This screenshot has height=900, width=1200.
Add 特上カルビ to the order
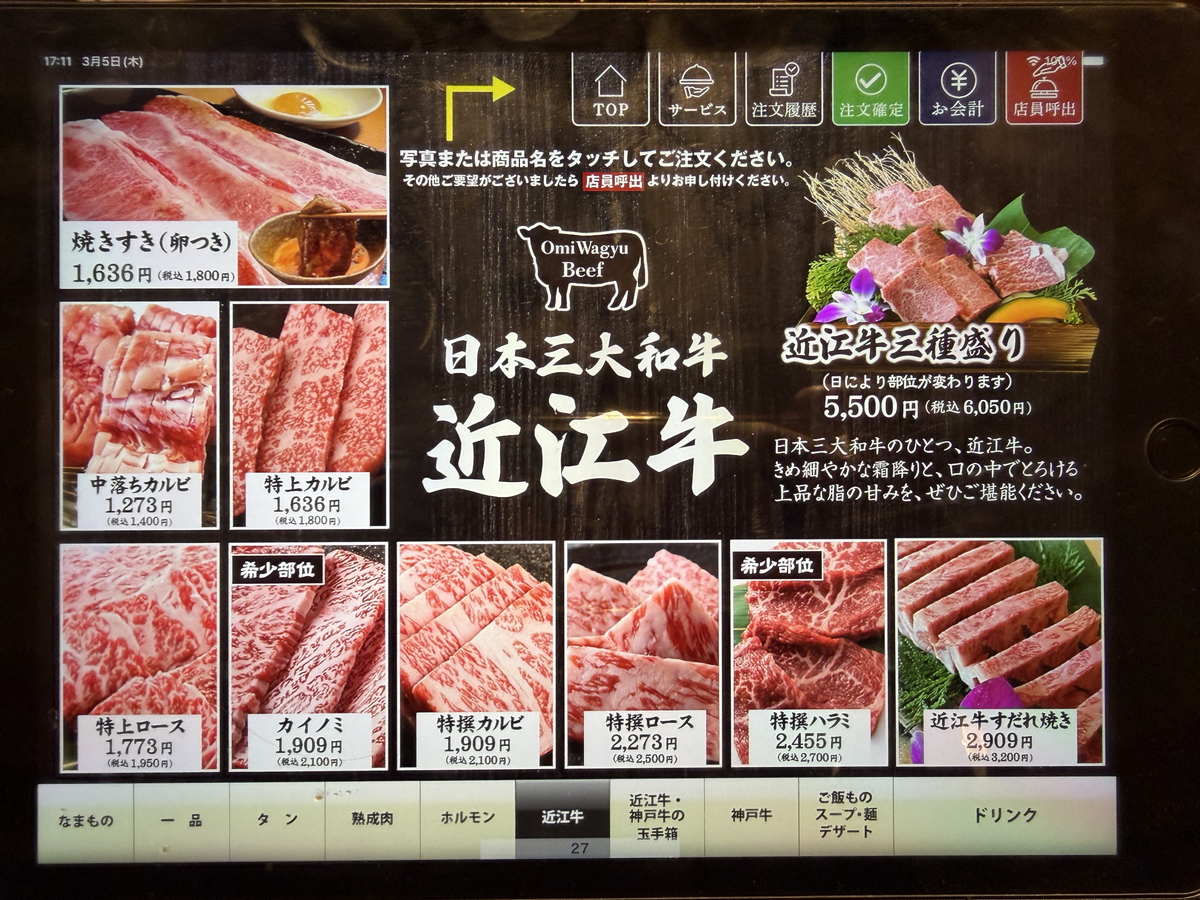click(308, 415)
